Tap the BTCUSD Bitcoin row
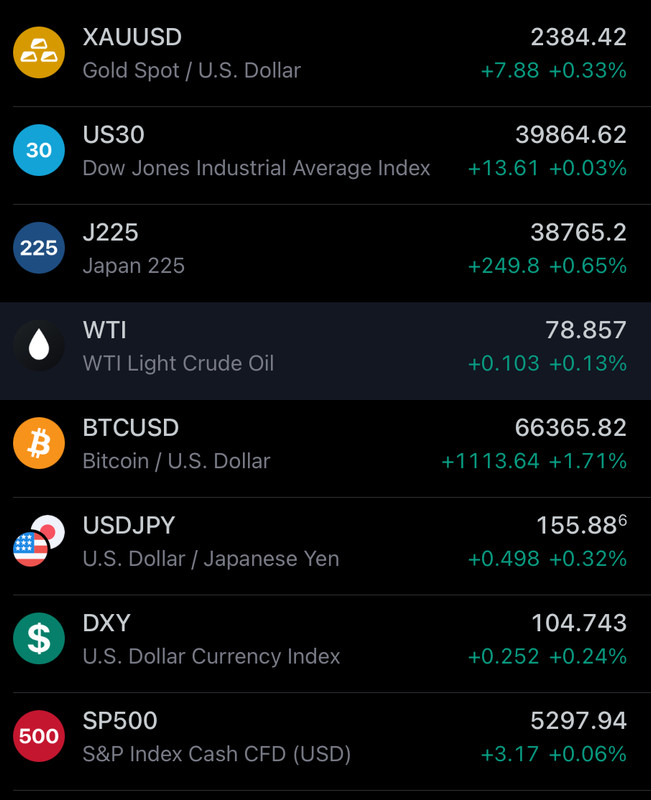This screenshot has height=800, width=651. pyautogui.click(x=325, y=444)
